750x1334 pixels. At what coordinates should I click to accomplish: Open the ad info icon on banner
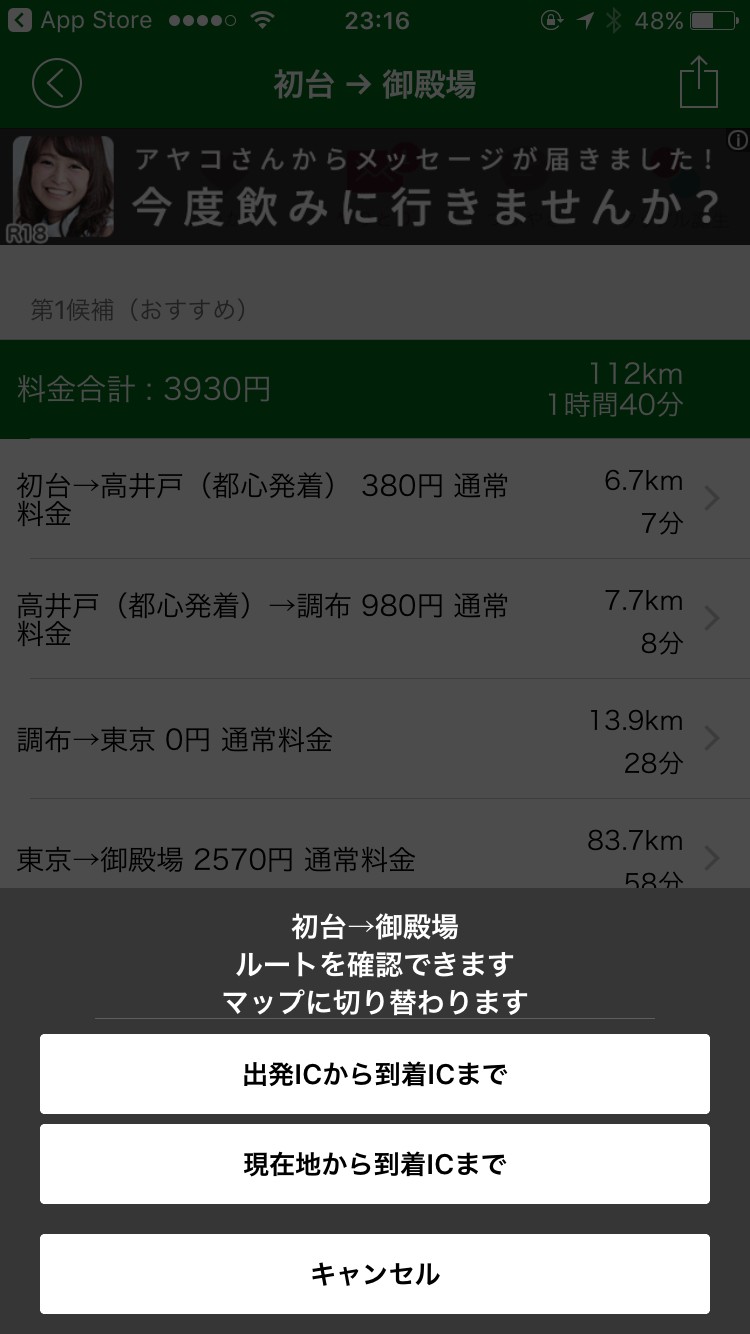(x=737, y=140)
